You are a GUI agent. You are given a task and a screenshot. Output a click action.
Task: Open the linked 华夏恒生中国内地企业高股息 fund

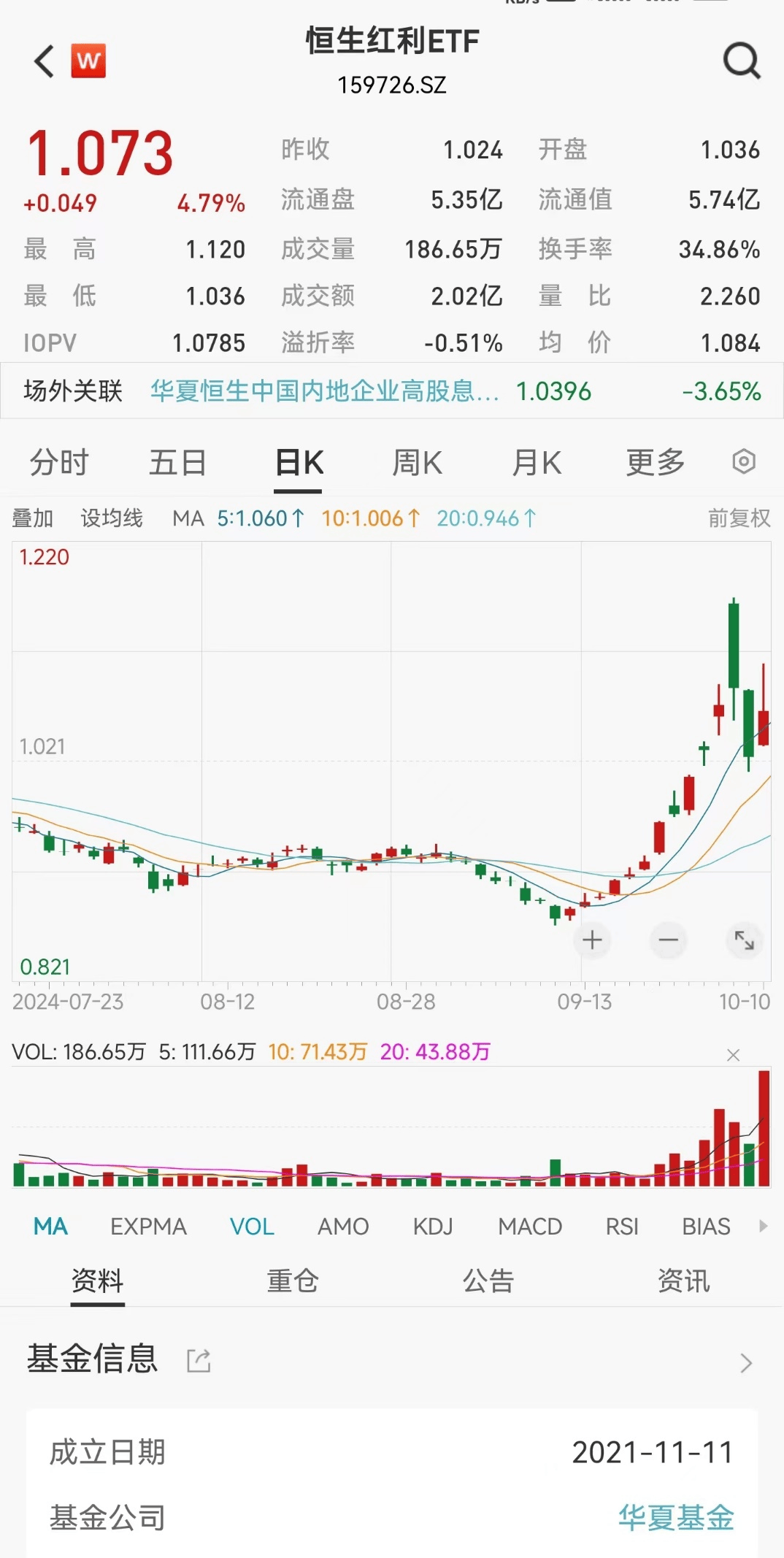(x=325, y=392)
